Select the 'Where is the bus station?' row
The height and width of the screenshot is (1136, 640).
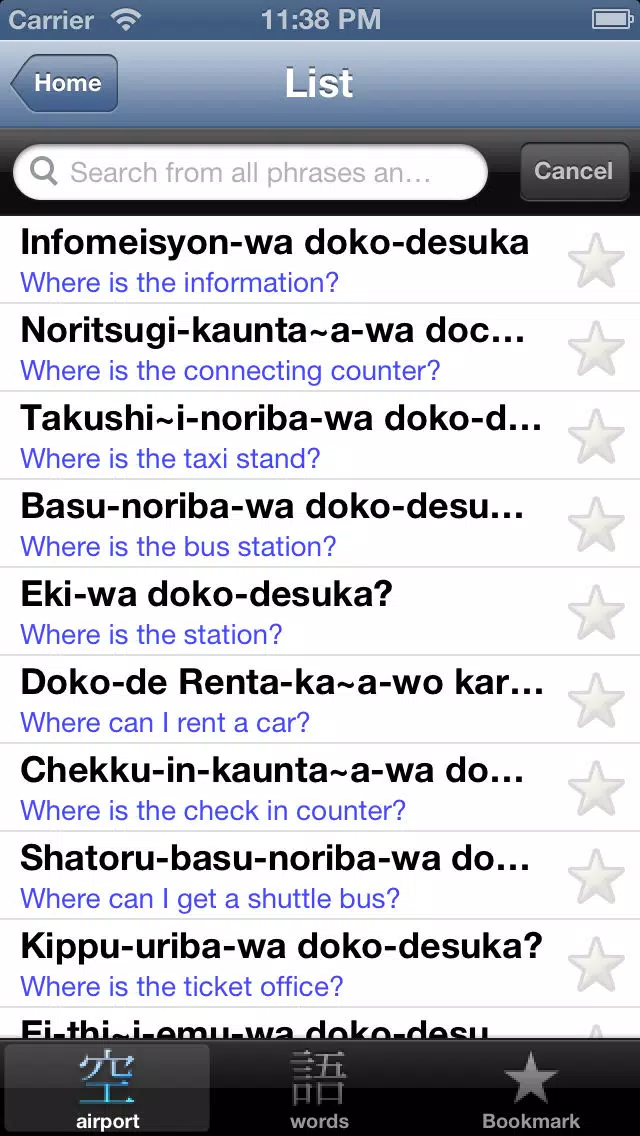(280, 525)
